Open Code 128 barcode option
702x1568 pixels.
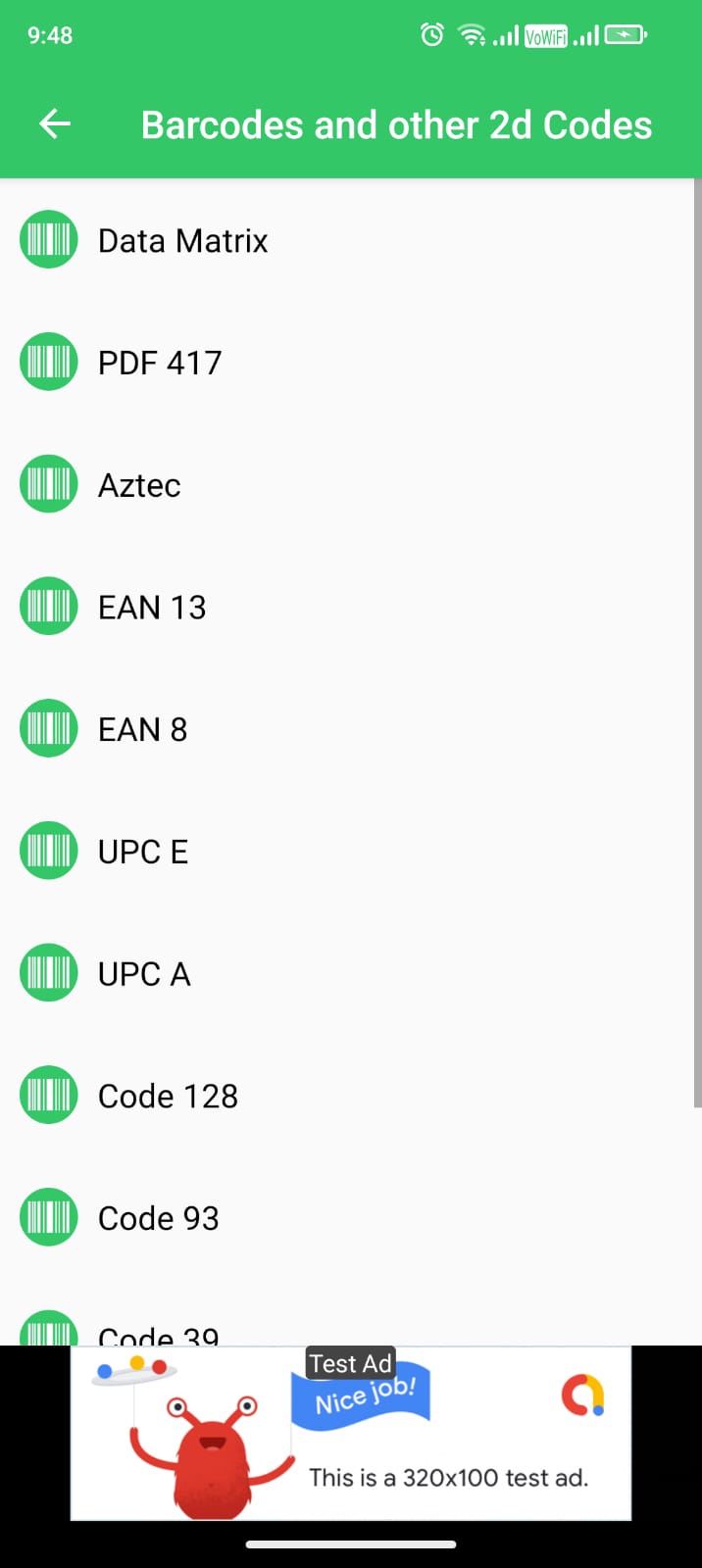click(x=168, y=1096)
